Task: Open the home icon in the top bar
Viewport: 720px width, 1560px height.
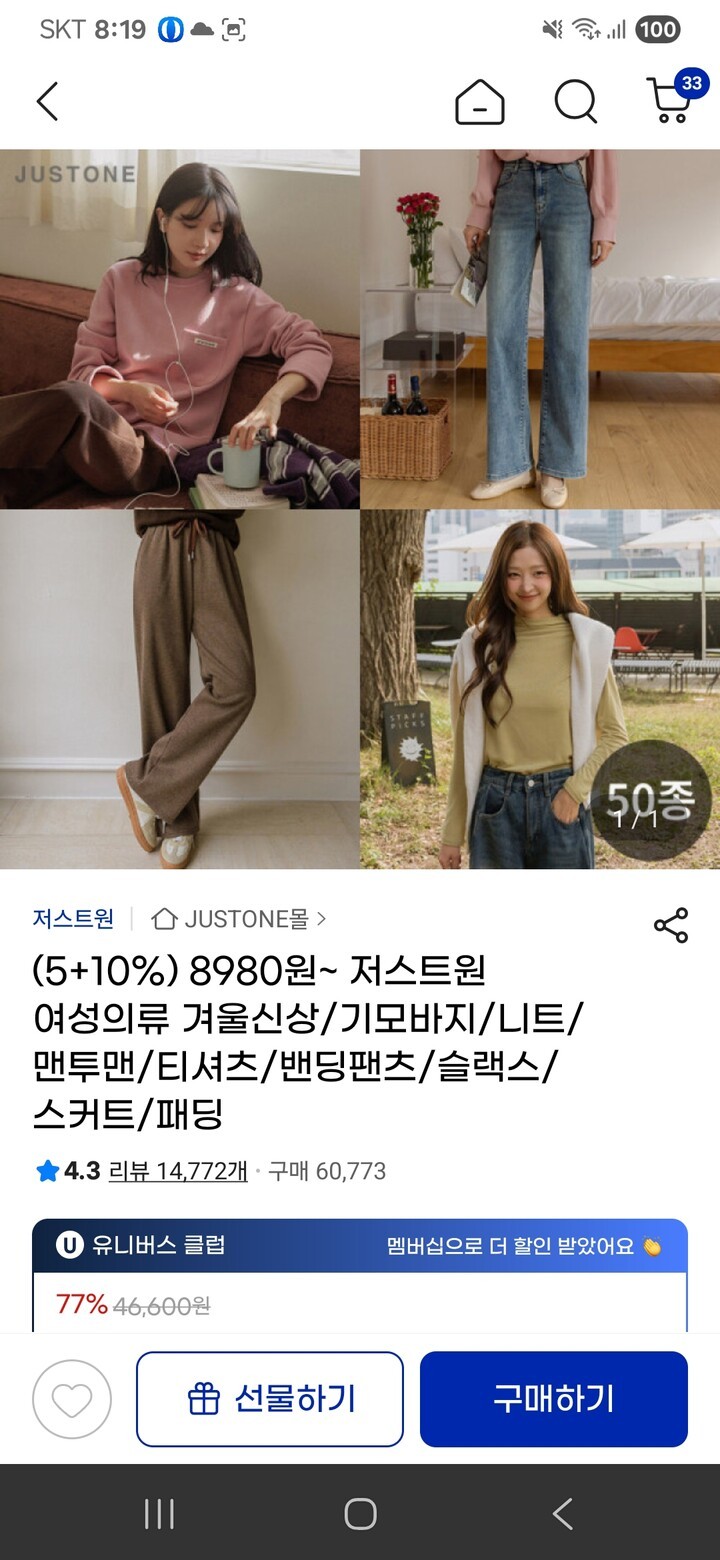Action: [479, 102]
